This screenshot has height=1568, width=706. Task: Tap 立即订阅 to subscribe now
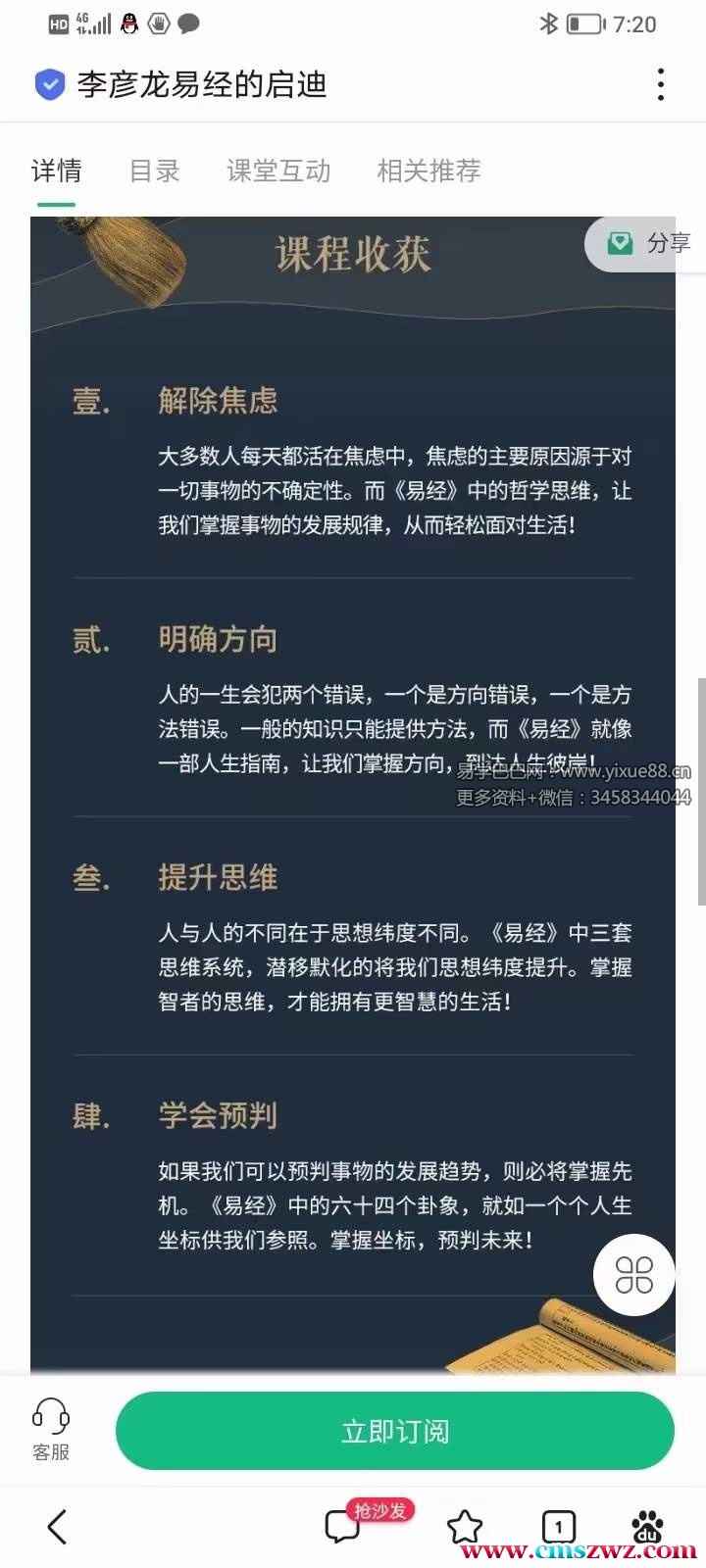[395, 1431]
